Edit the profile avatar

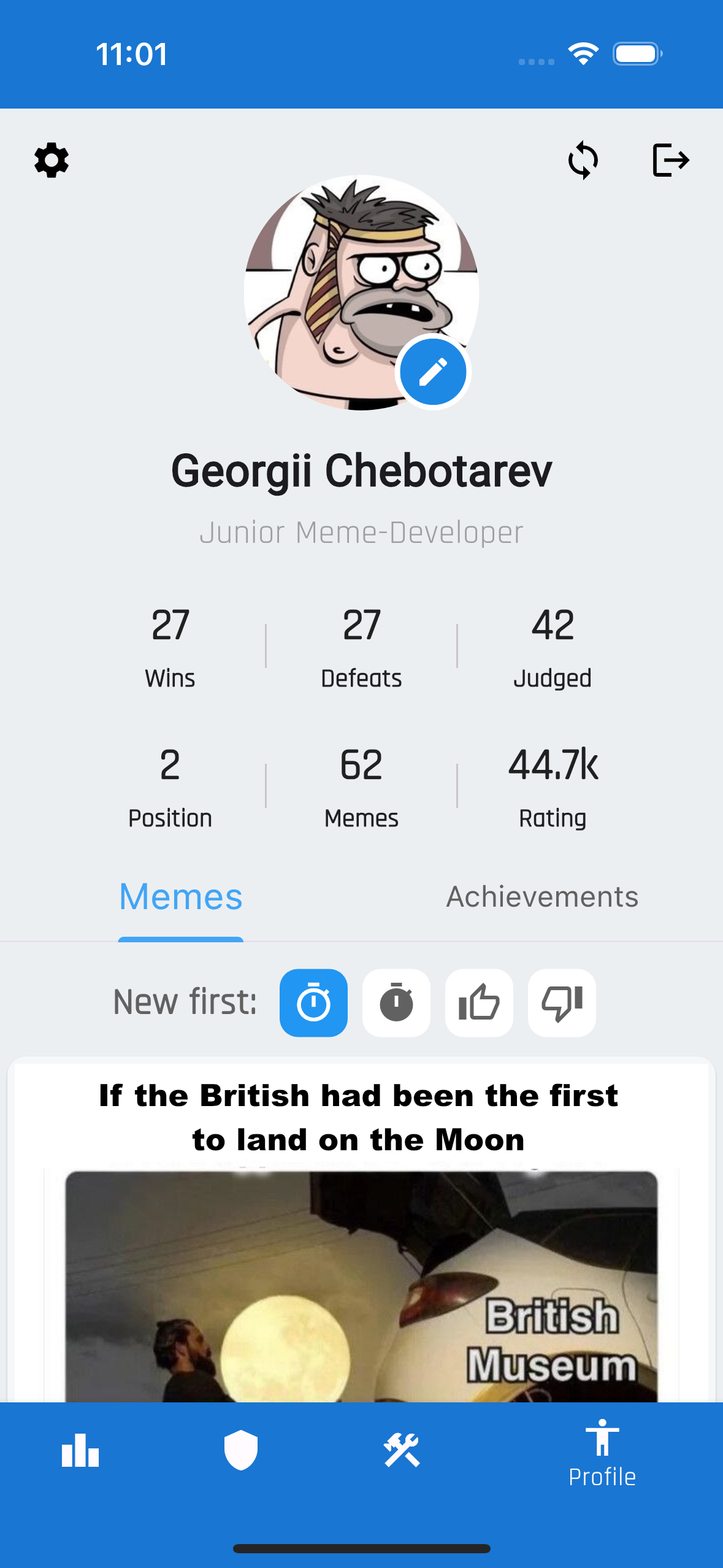tap(433, 372)
